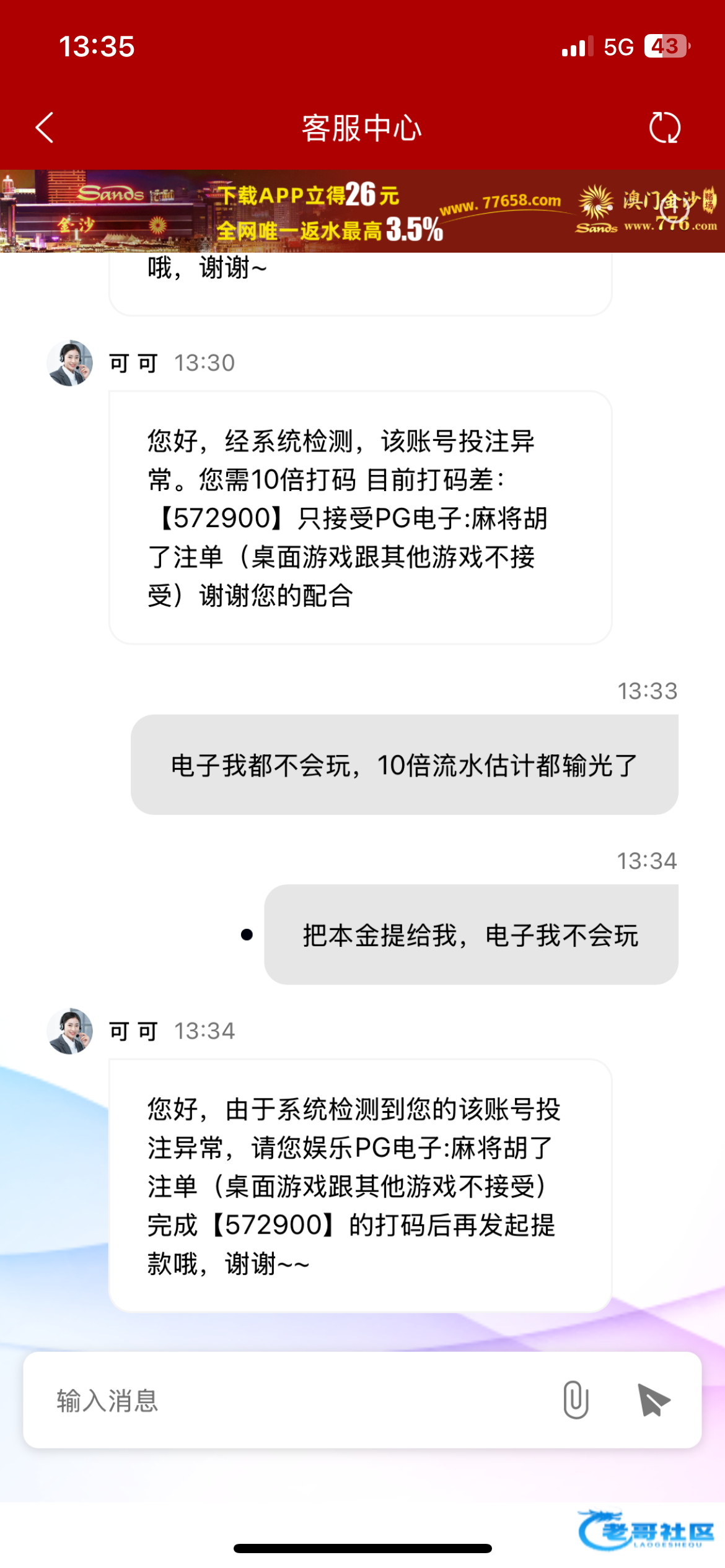Attach a file with the paperclip icon
This screenshot has width=725, height=1568.
pyautogui.click(x=576, y=1400)
